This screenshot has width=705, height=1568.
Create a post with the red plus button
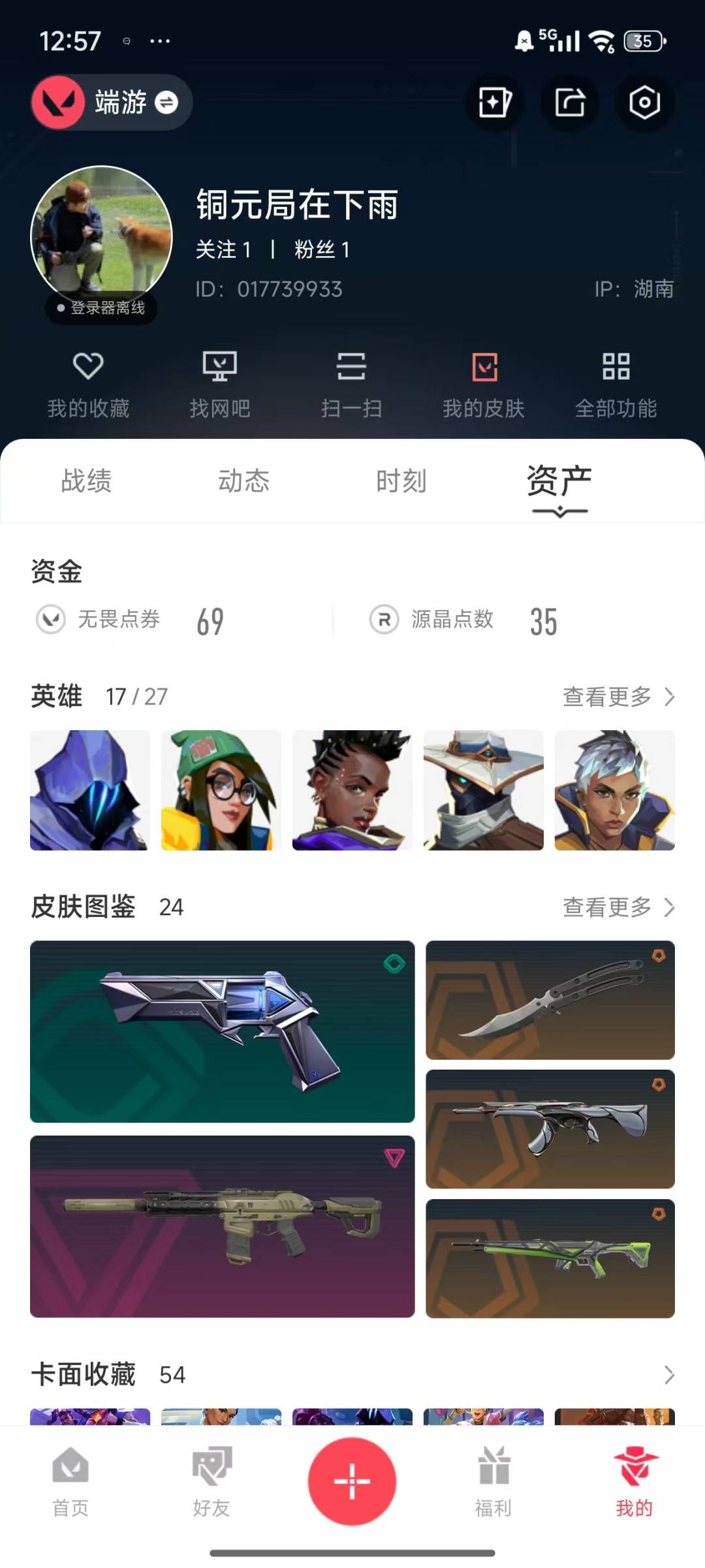352,1480
